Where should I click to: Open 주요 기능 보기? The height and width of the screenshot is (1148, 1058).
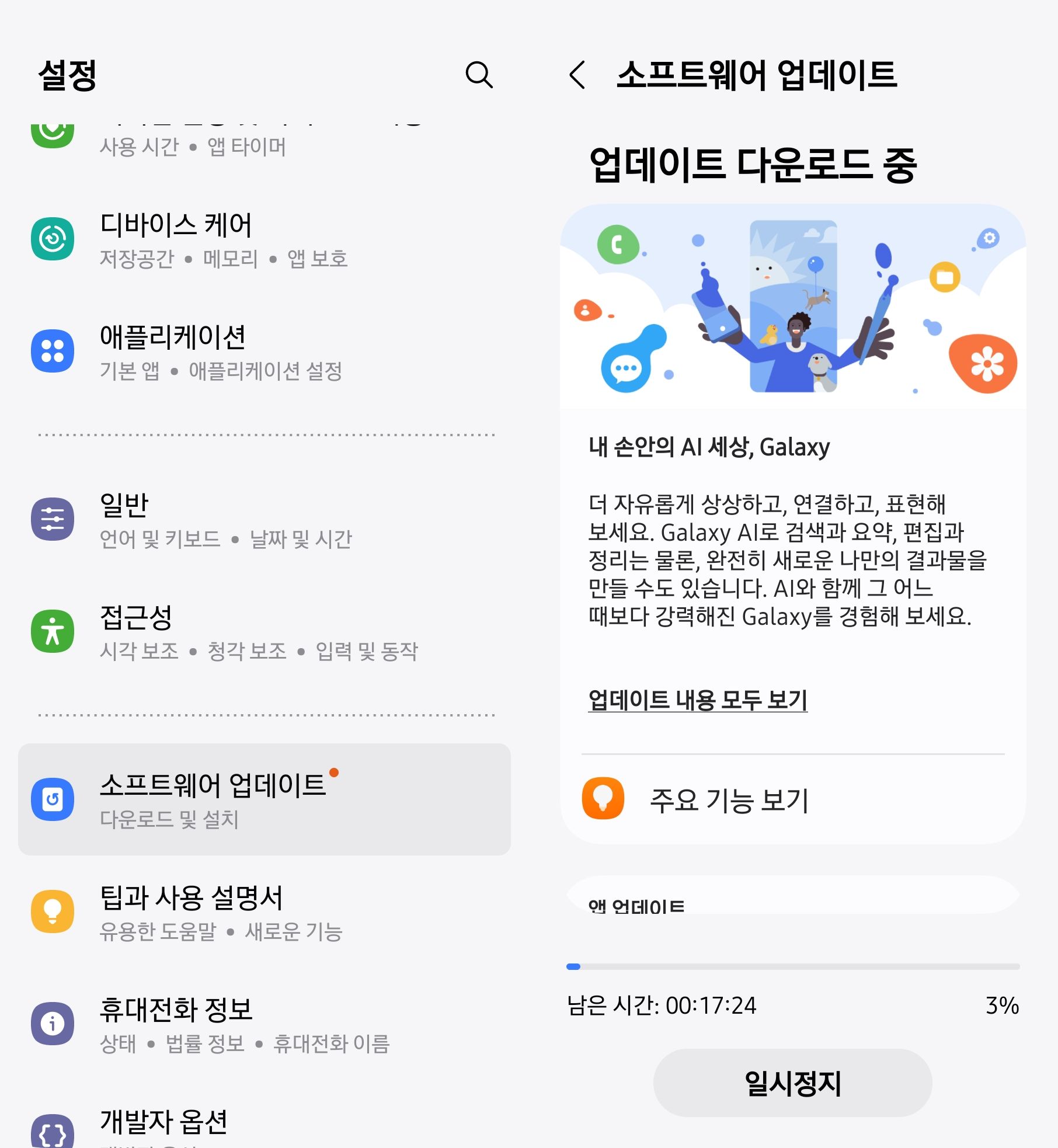tap(730, 799)
